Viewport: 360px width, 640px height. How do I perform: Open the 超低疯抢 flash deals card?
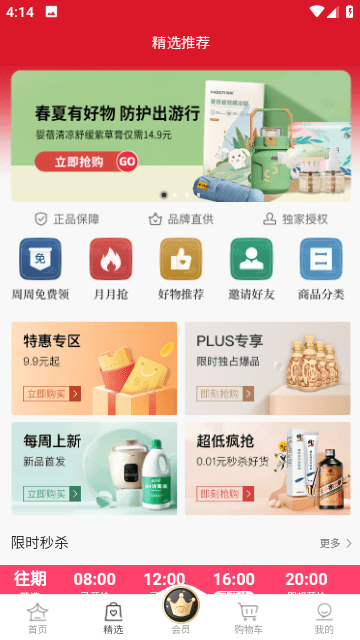coord(268,468)
